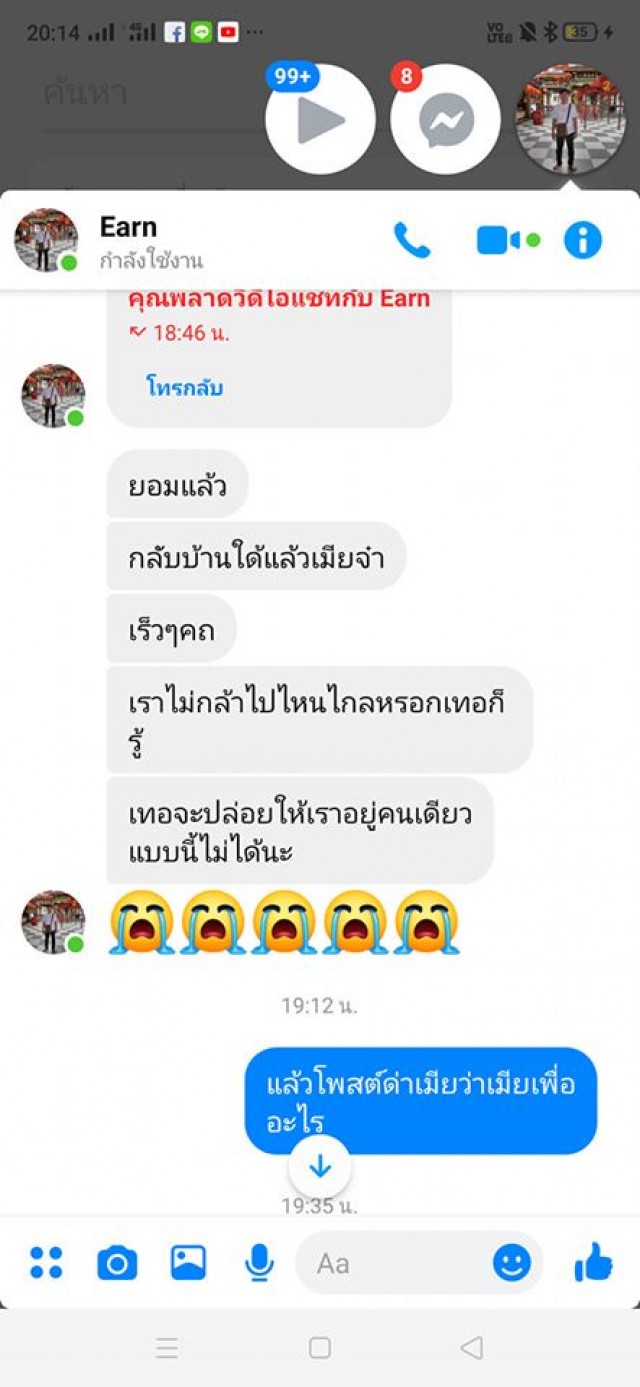Open the emoji picker in message box
The width and height of the screenshot is (640, 1387).
[x=512, y=1263]
